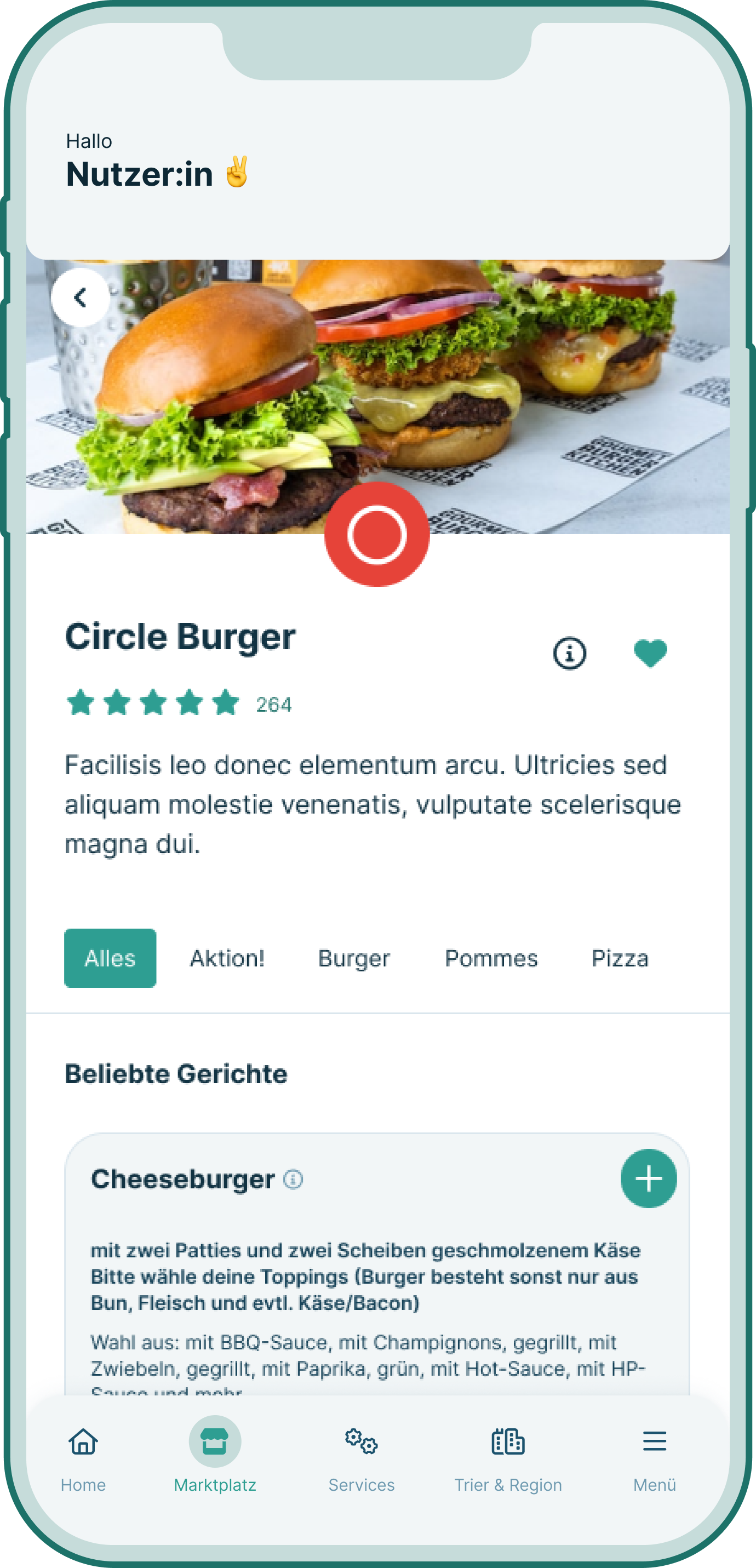This screenshot has height=1568, width=756.
Task: Filter dishes by Burger
Action: point(354,958)
